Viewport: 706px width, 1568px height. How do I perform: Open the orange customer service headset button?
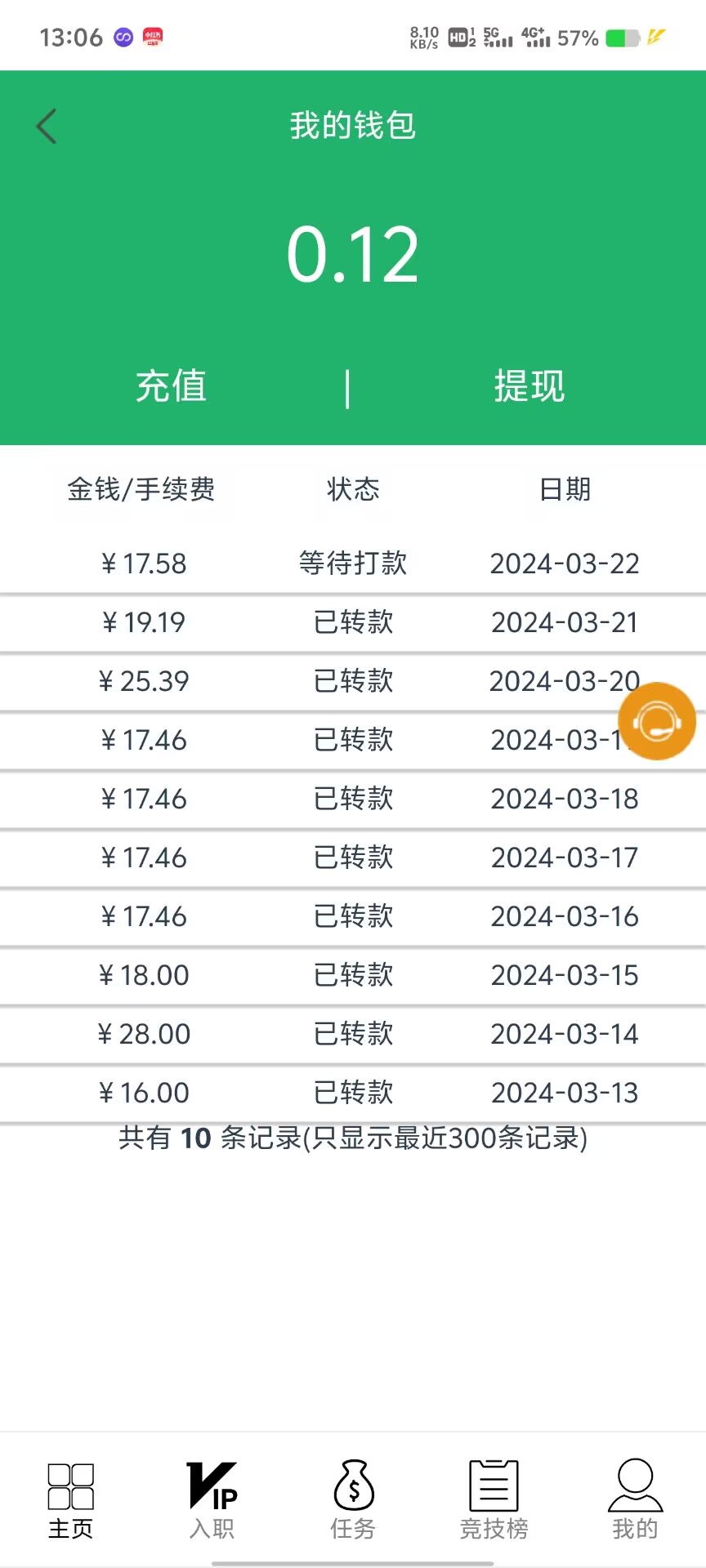tap(657, 721)
